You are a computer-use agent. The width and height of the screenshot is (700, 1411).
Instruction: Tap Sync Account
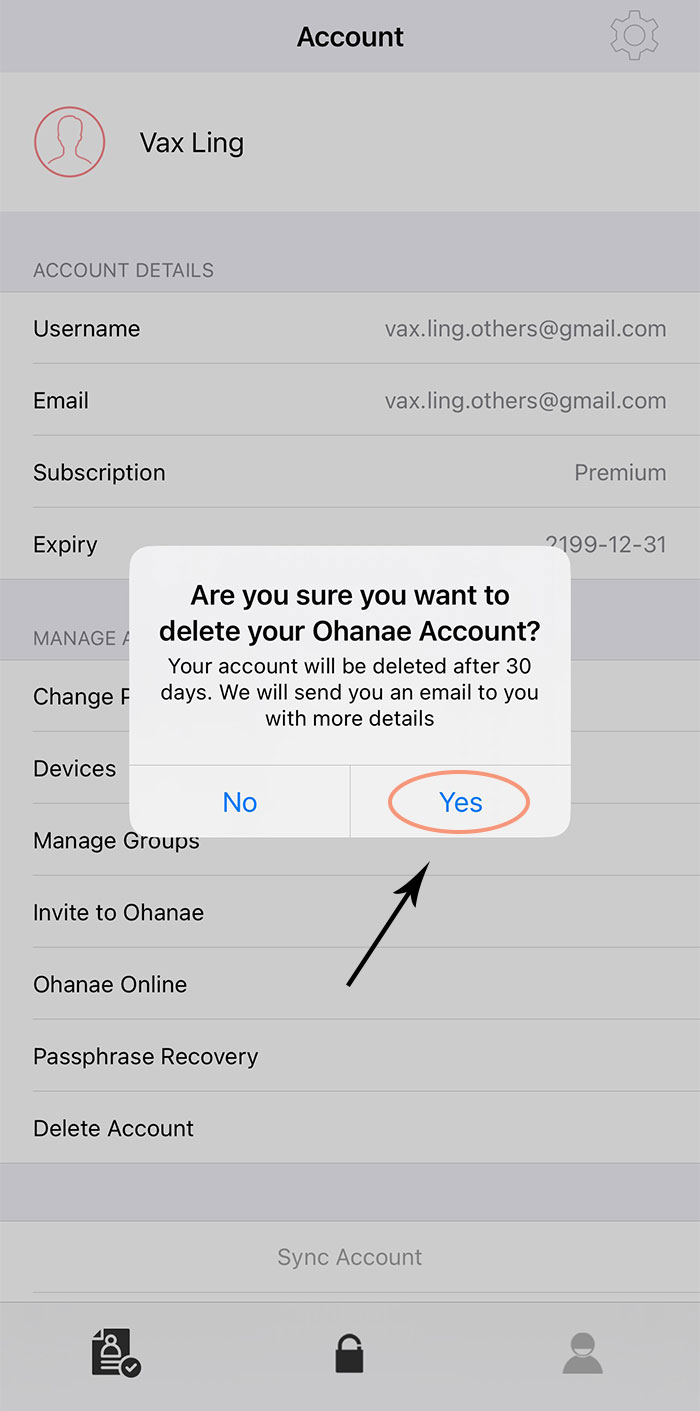point(350,1257)
